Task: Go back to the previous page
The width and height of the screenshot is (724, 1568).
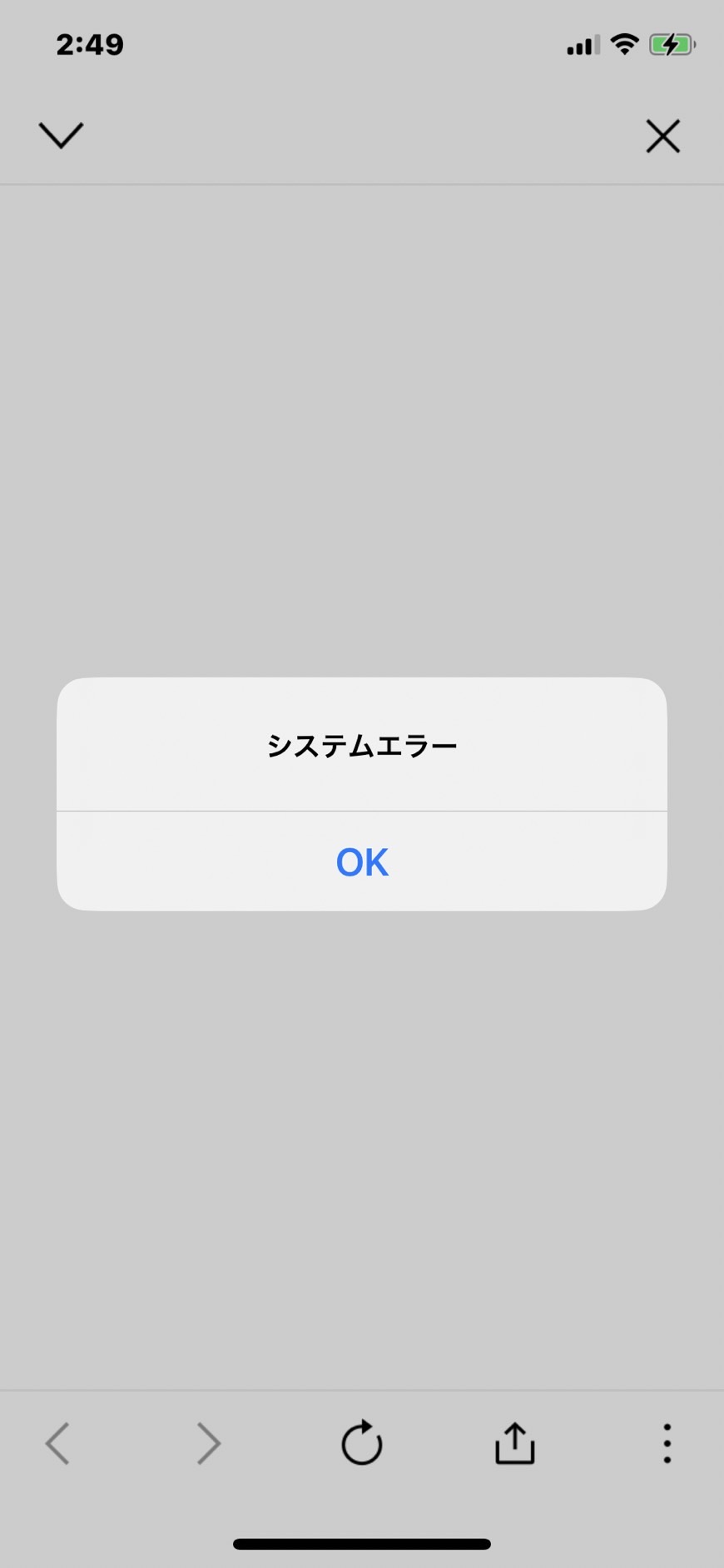Action: (x=57, y=1443)
